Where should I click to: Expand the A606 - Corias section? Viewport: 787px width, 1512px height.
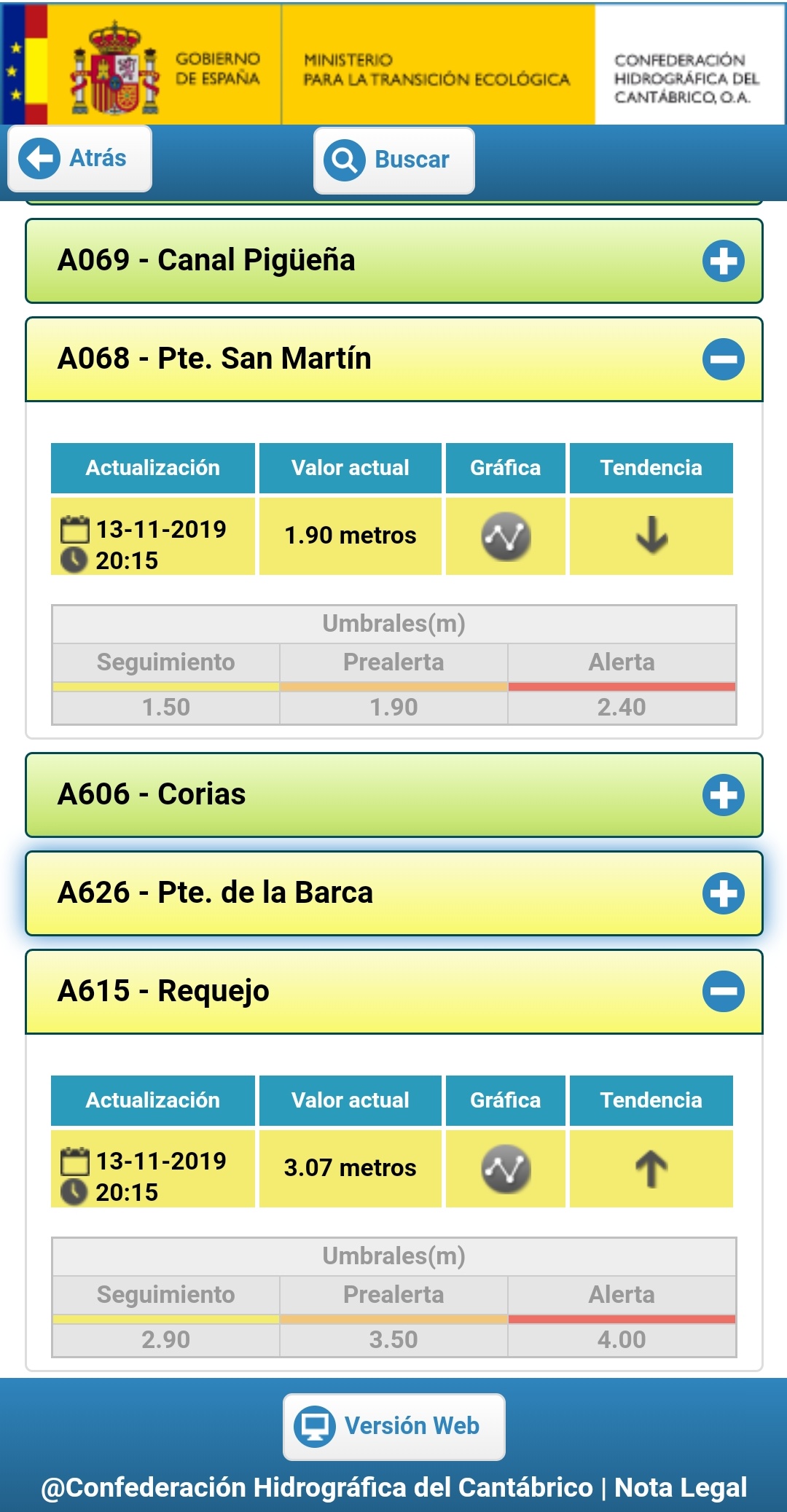(x=393, y=795)
